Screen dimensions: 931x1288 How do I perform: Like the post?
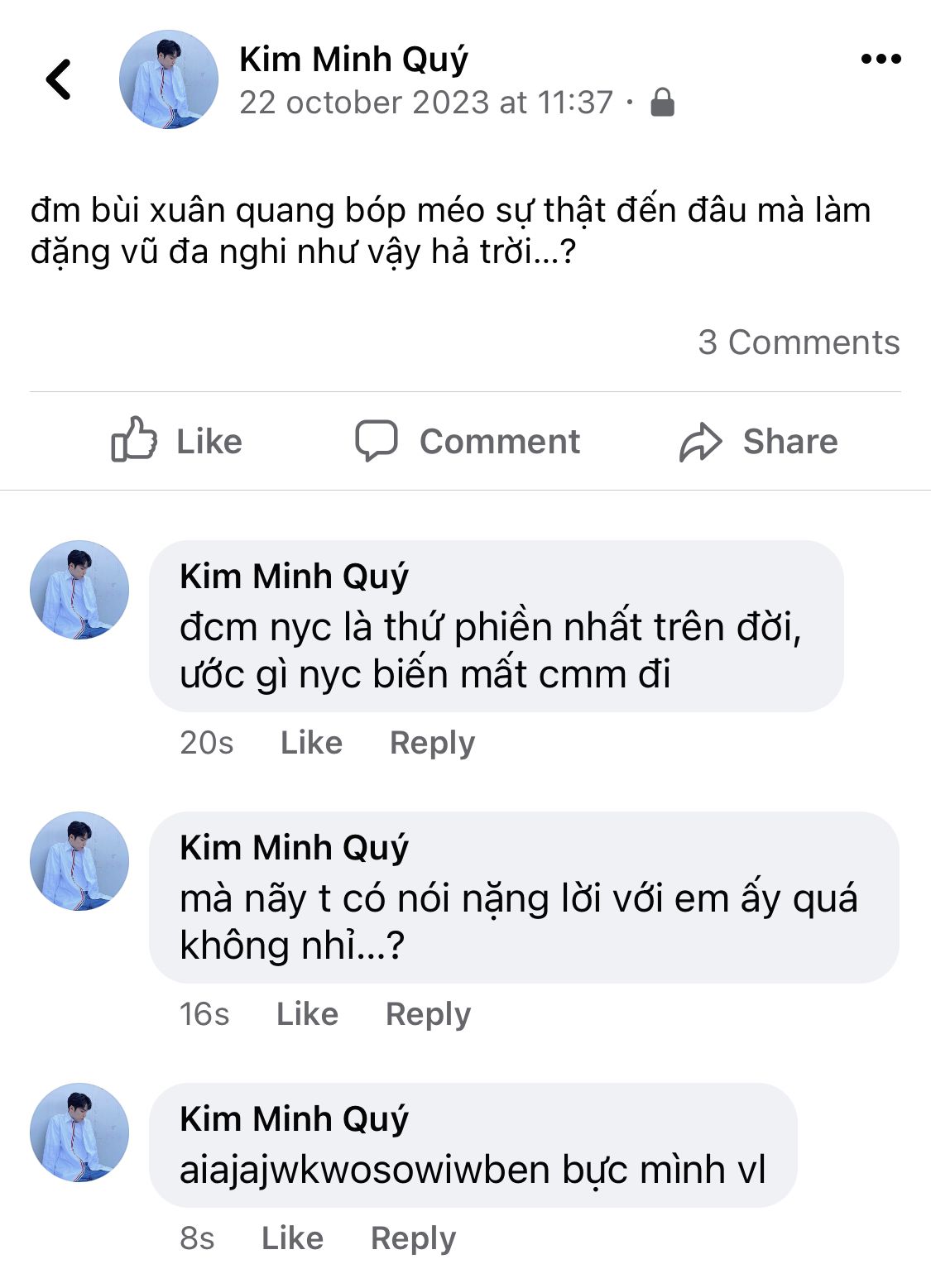[177, 441]
